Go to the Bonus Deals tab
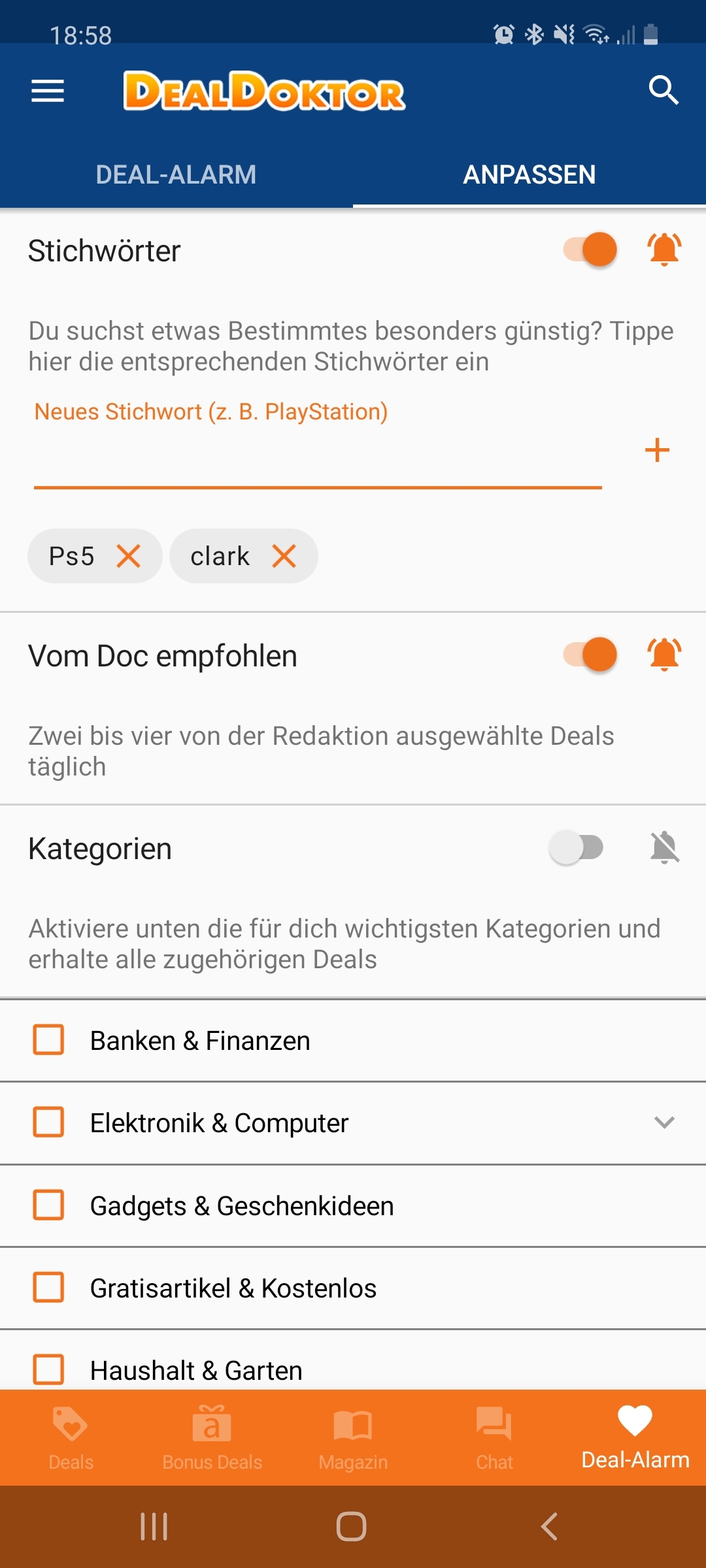The image size is (706, 1568). click(x=212, y=1437)
